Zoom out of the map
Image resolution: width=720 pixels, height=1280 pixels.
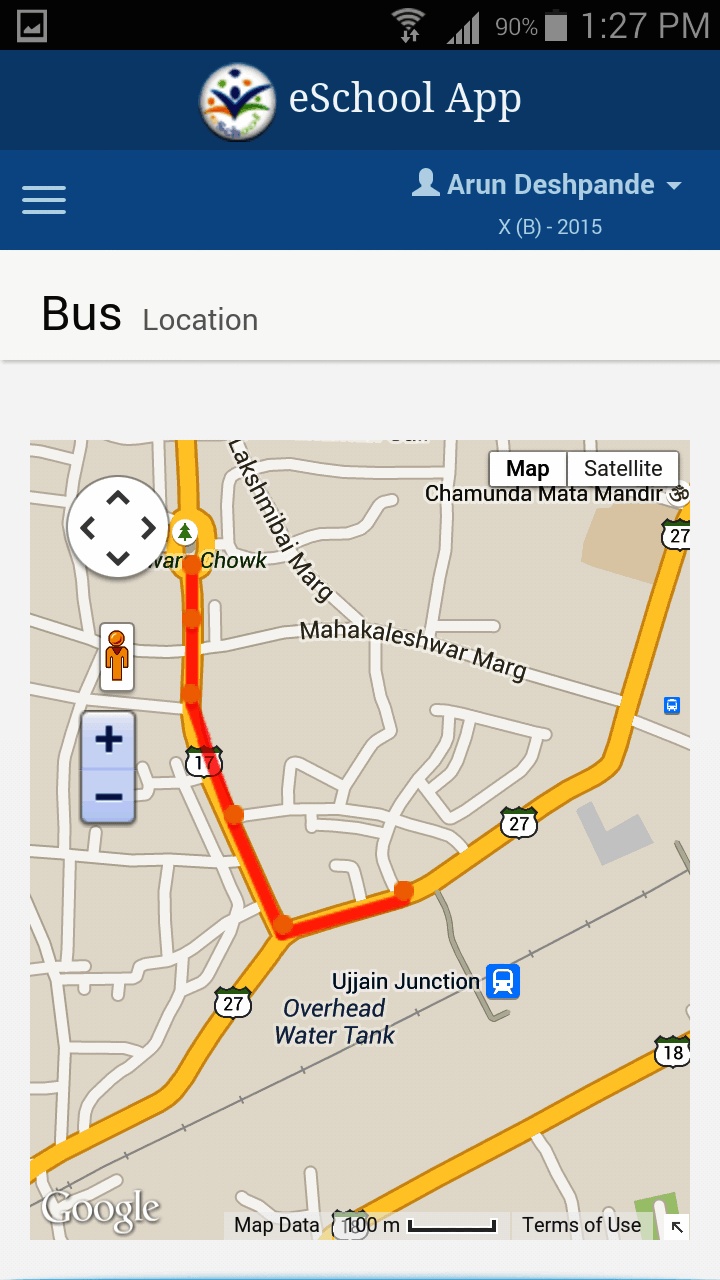click(108, 797)
